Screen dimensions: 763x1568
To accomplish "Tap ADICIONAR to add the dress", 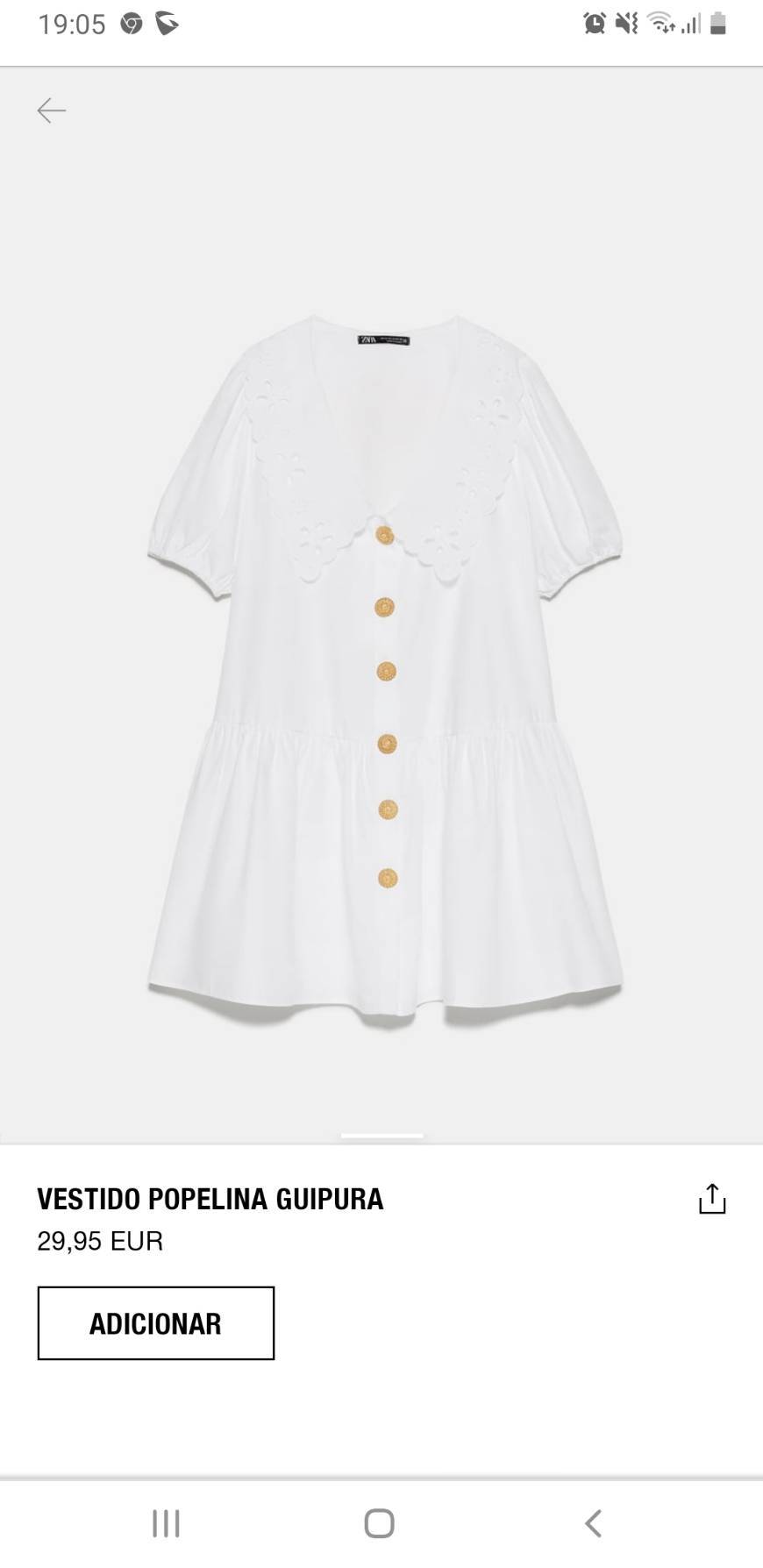I will point(154,1324).
